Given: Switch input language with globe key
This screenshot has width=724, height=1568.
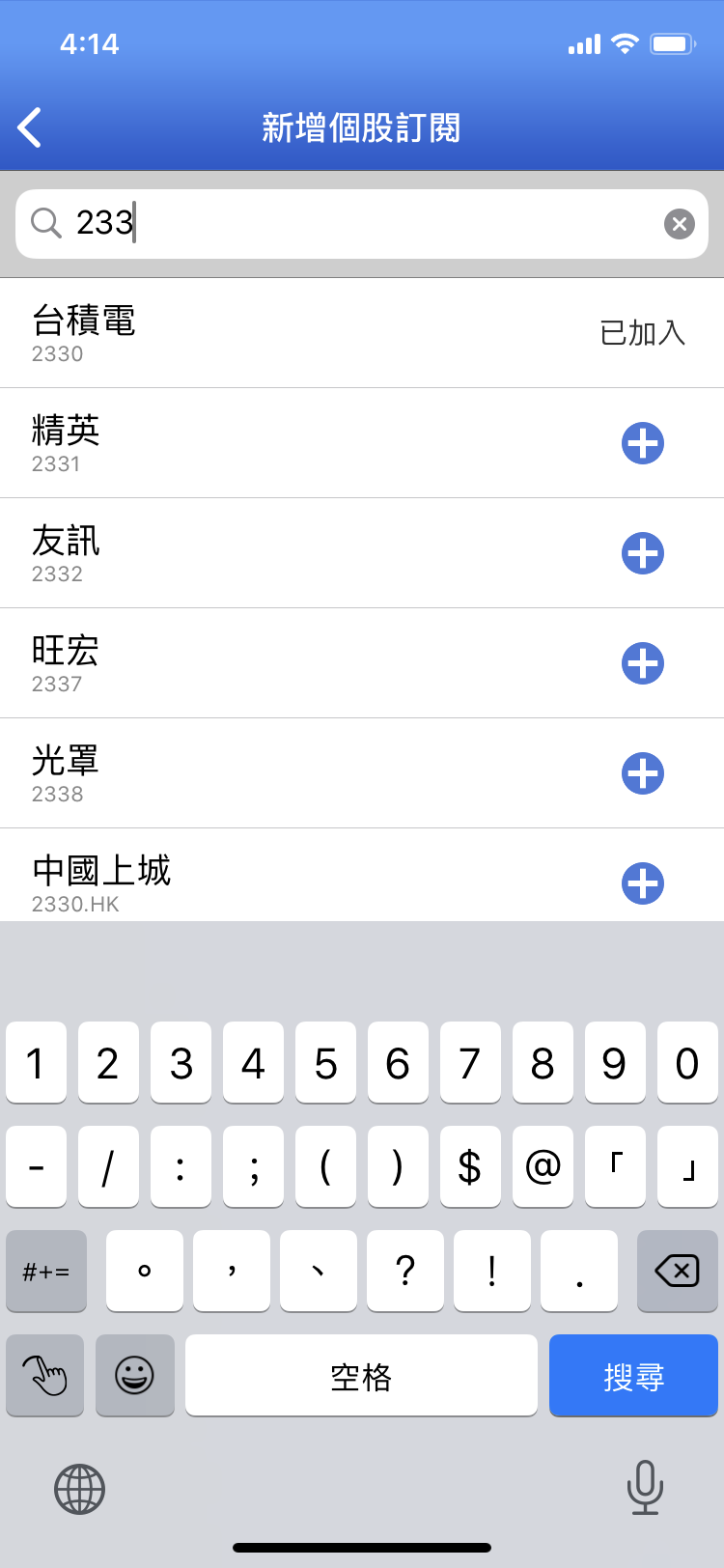Looking at the screenshot, I should [x=79, y=1488].
